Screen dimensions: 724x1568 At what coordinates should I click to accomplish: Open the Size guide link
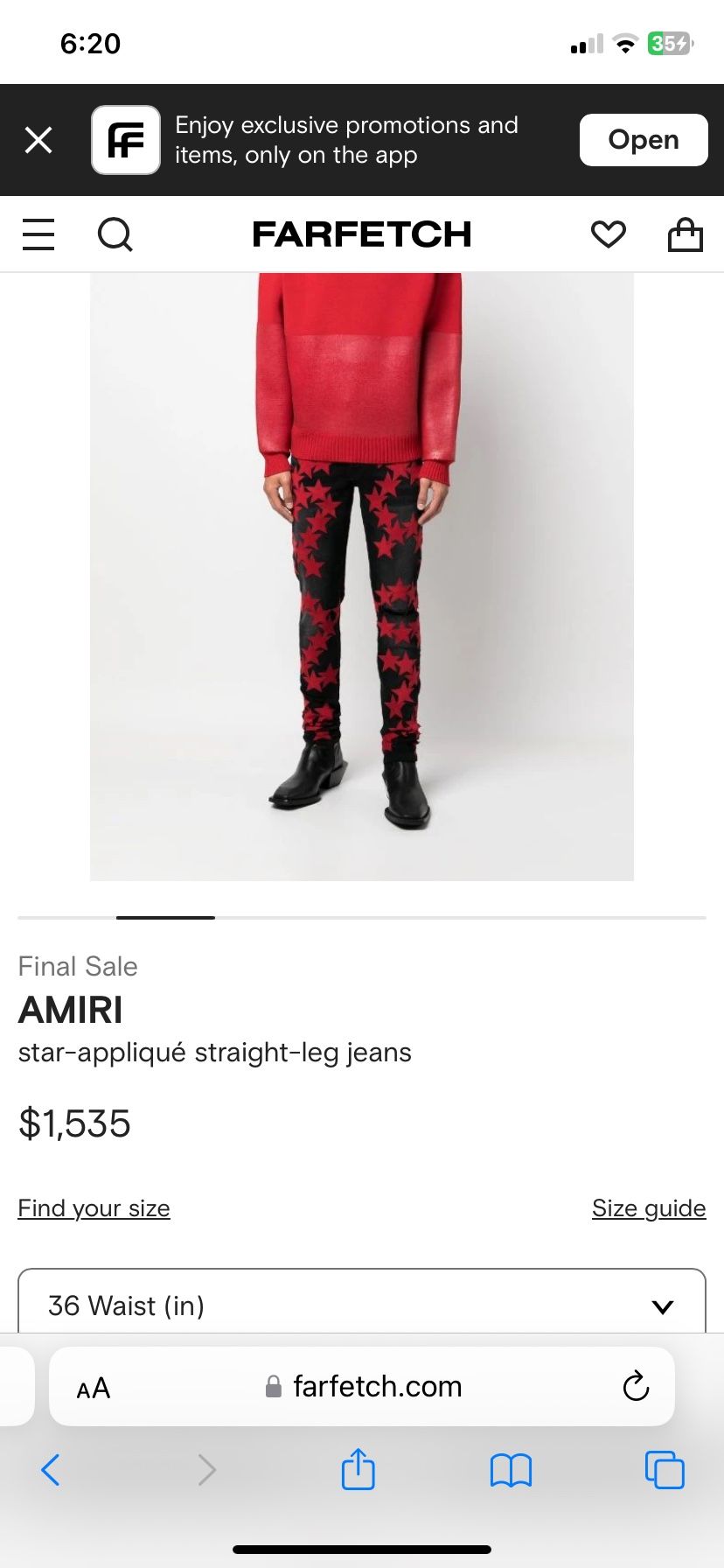tap(649, 1207)
